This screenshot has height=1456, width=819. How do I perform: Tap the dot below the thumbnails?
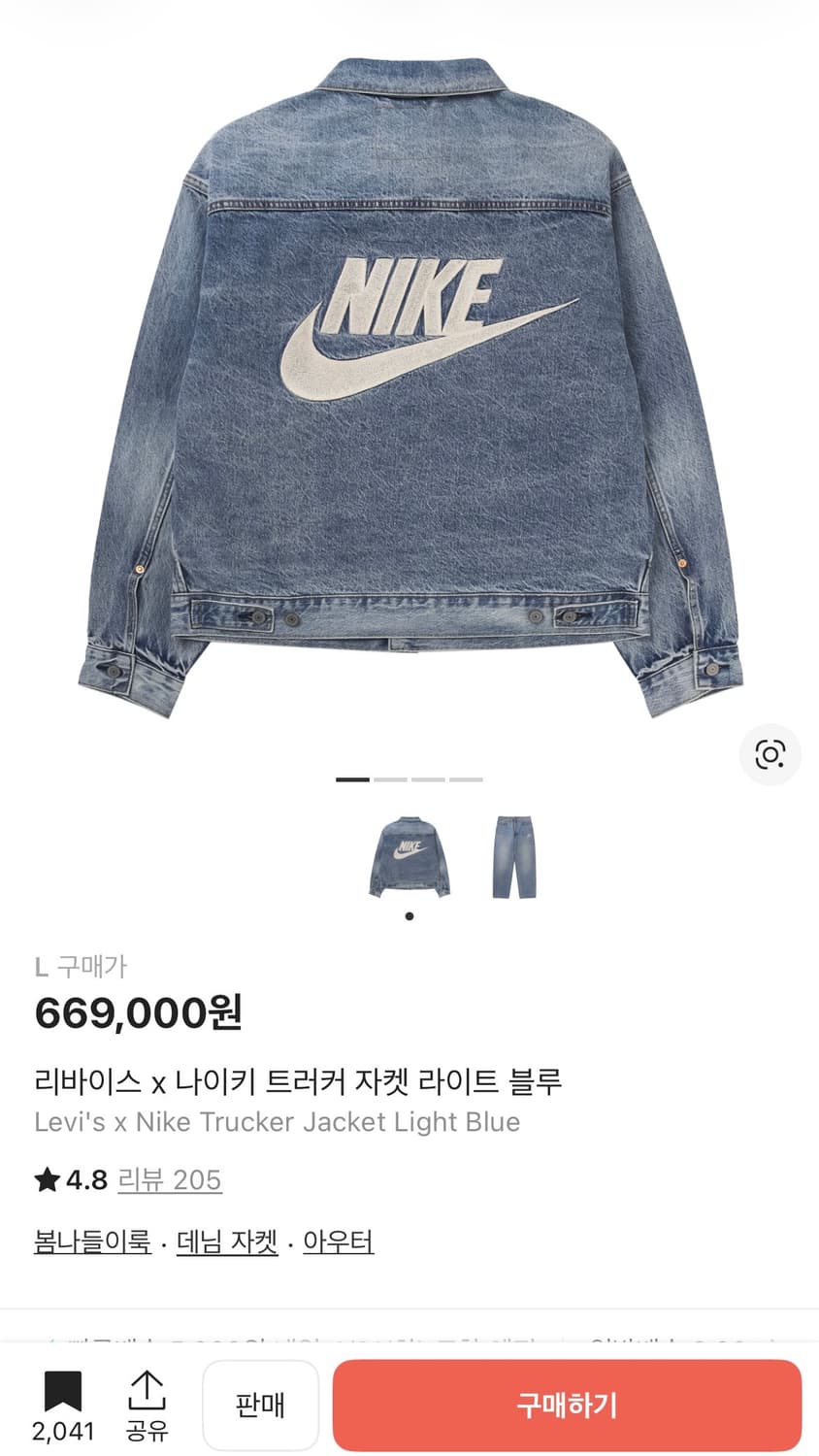point(409,915)
